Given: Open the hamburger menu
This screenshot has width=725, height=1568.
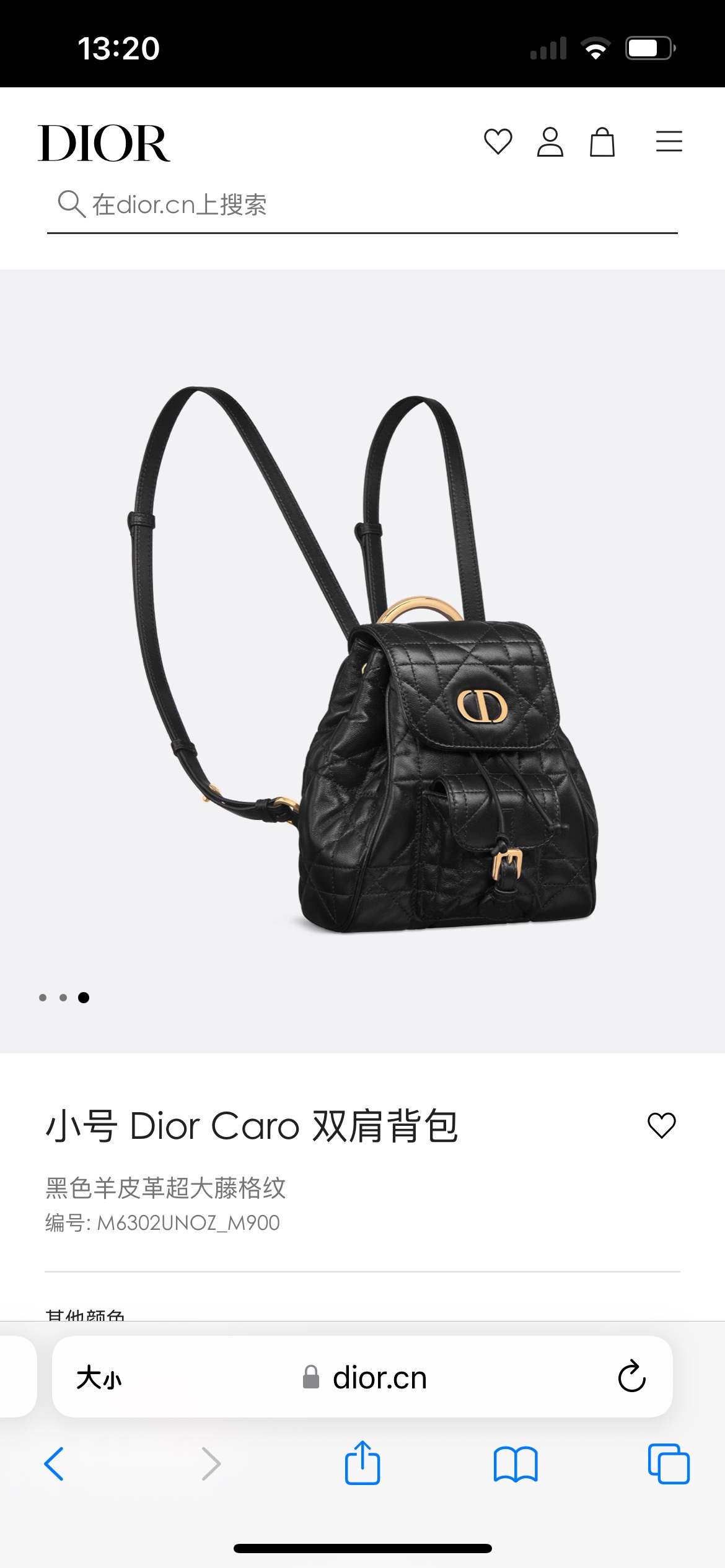Looking at the screenshot, I should pyautogui.click(x=669, y=142).
